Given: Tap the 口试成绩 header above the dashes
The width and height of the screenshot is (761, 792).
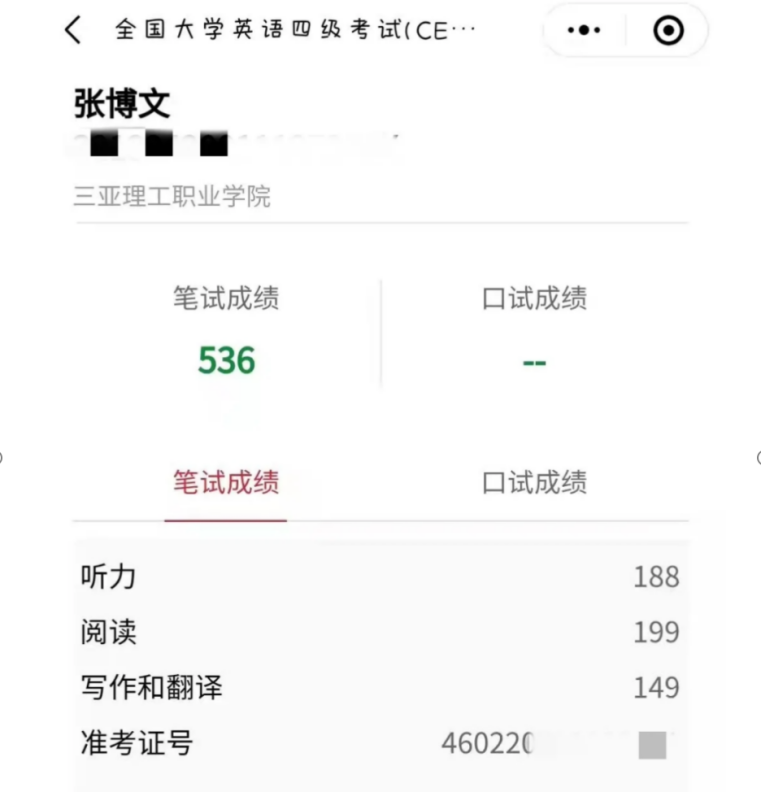Looking at the screenshot, I should [x=534, y=298].
